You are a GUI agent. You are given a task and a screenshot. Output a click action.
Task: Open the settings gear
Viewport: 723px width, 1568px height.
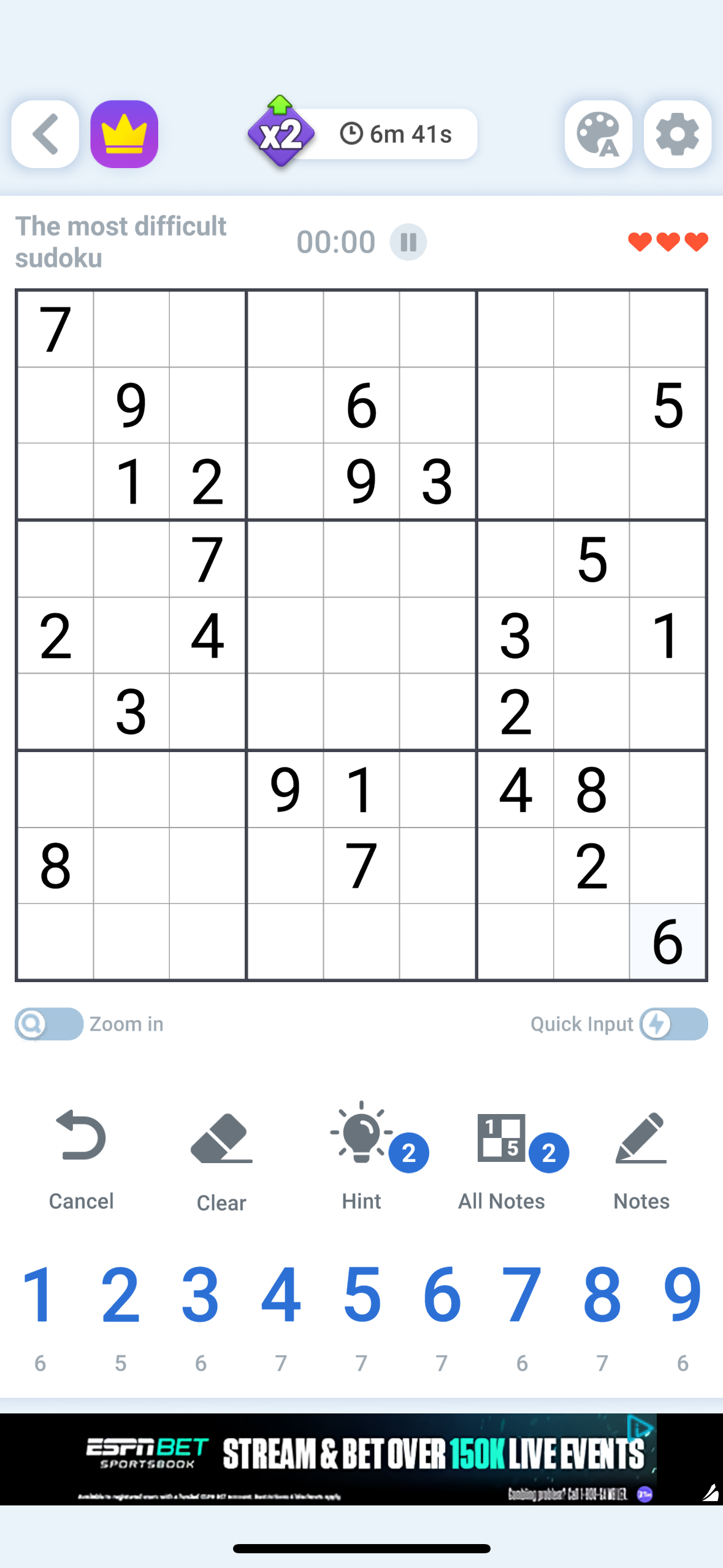tap(677, 134)
